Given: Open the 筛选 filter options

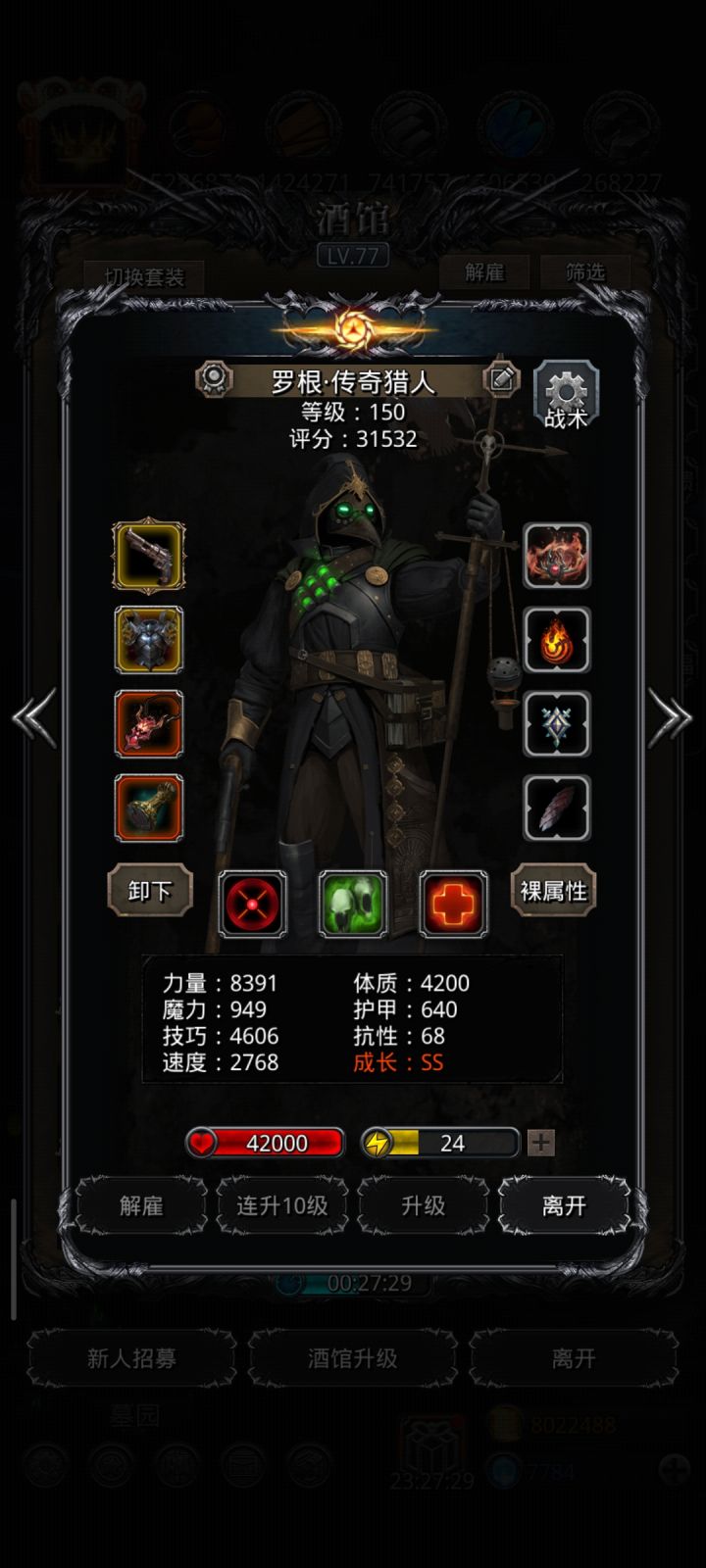Looking at the screenshot, I should pyautogui.click(x=586, y=273).
